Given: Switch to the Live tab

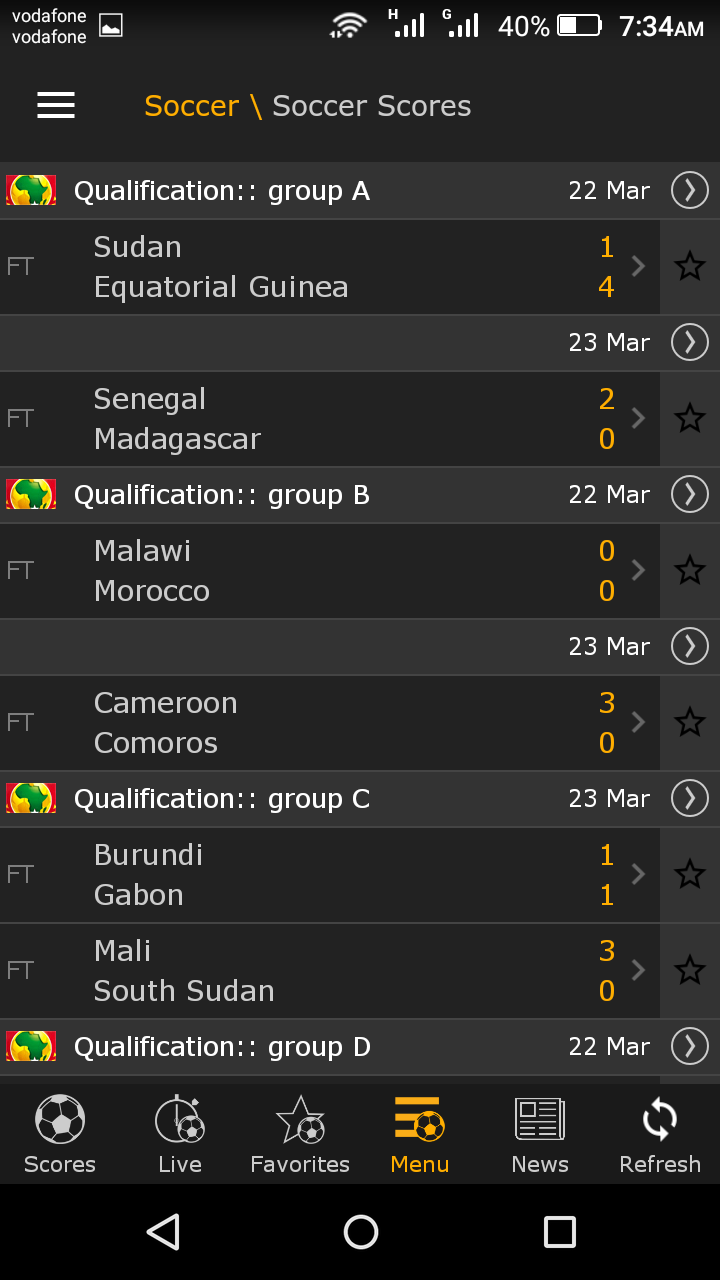Looking at the screenshot, I should point(180,1134).
